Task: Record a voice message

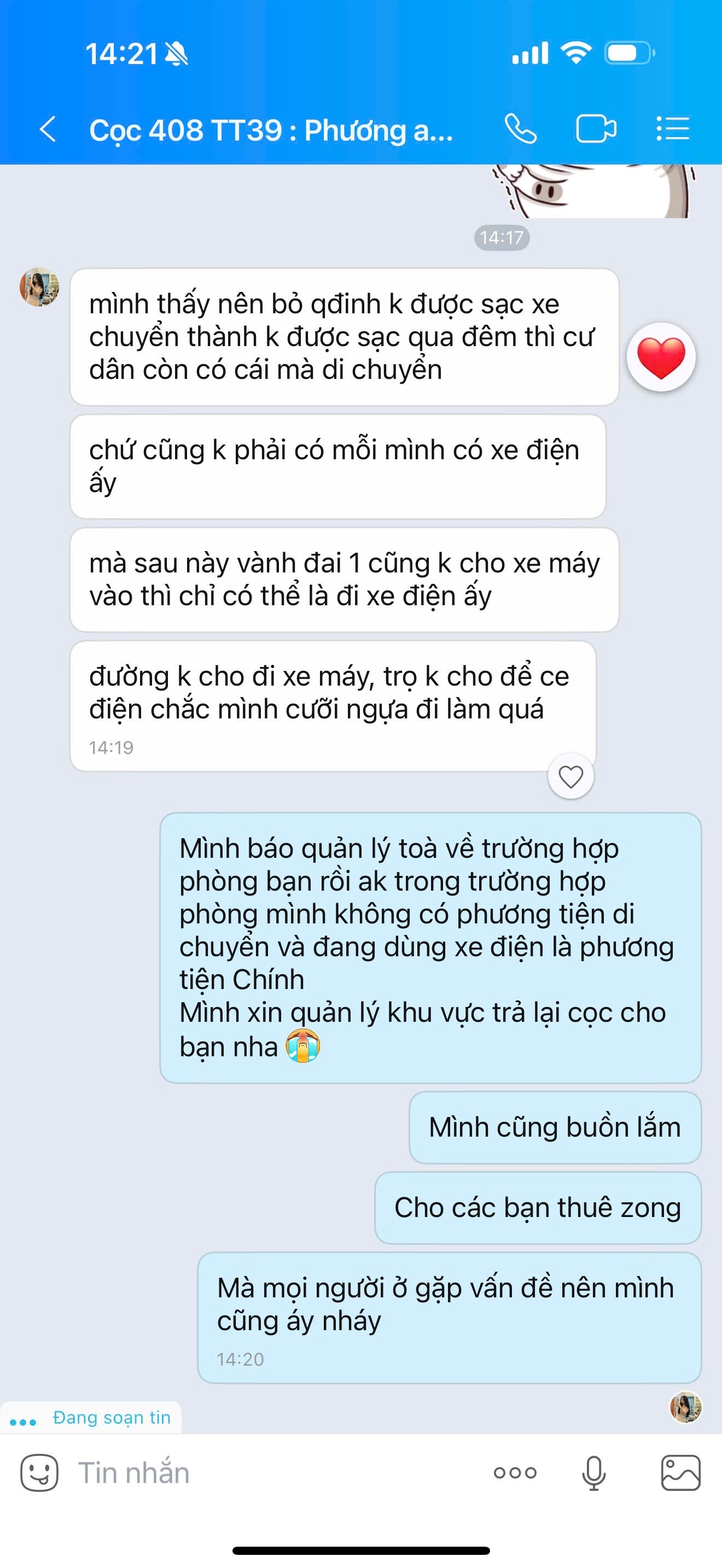Action: click(593, 1472)
